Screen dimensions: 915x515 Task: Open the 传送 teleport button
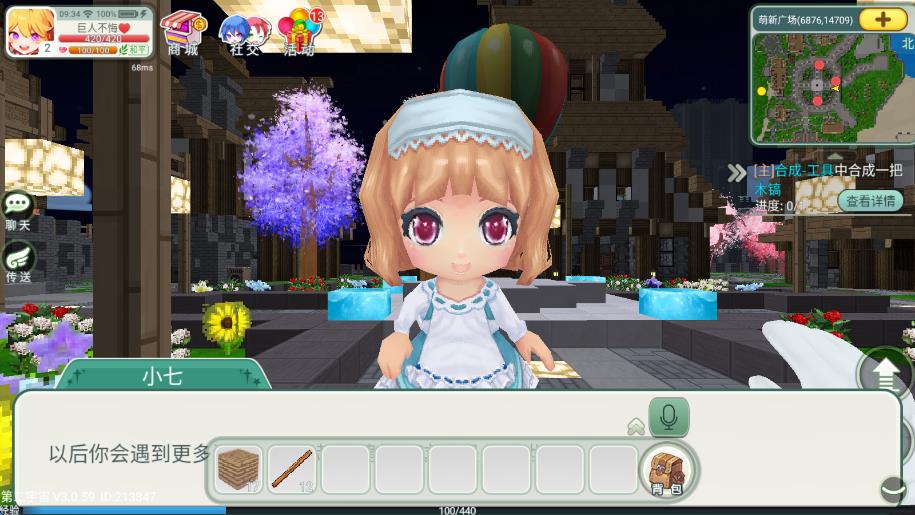click(18, 262)
